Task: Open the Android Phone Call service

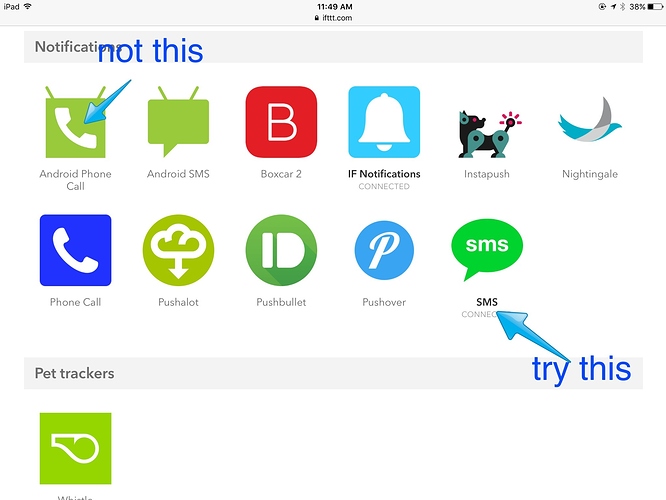Action: [75, 122]
